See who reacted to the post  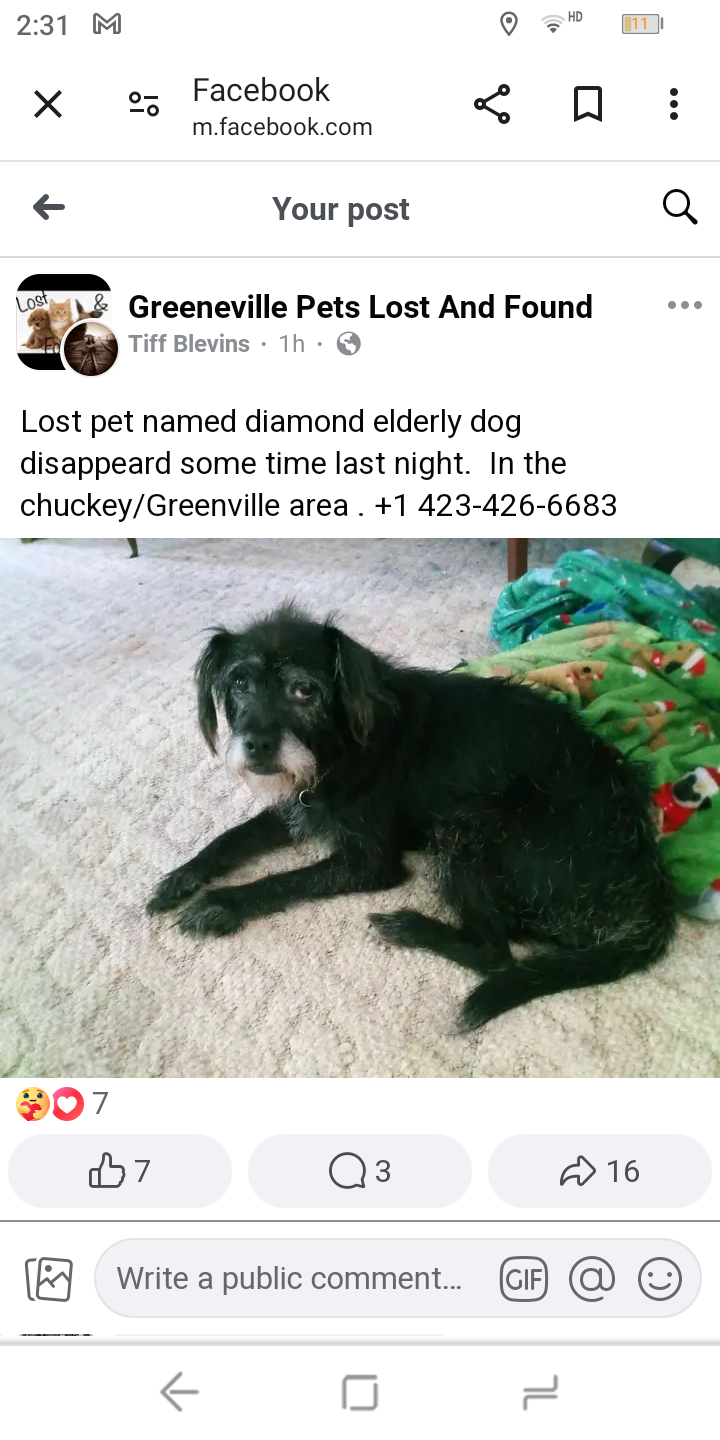tap(62, 1104)
